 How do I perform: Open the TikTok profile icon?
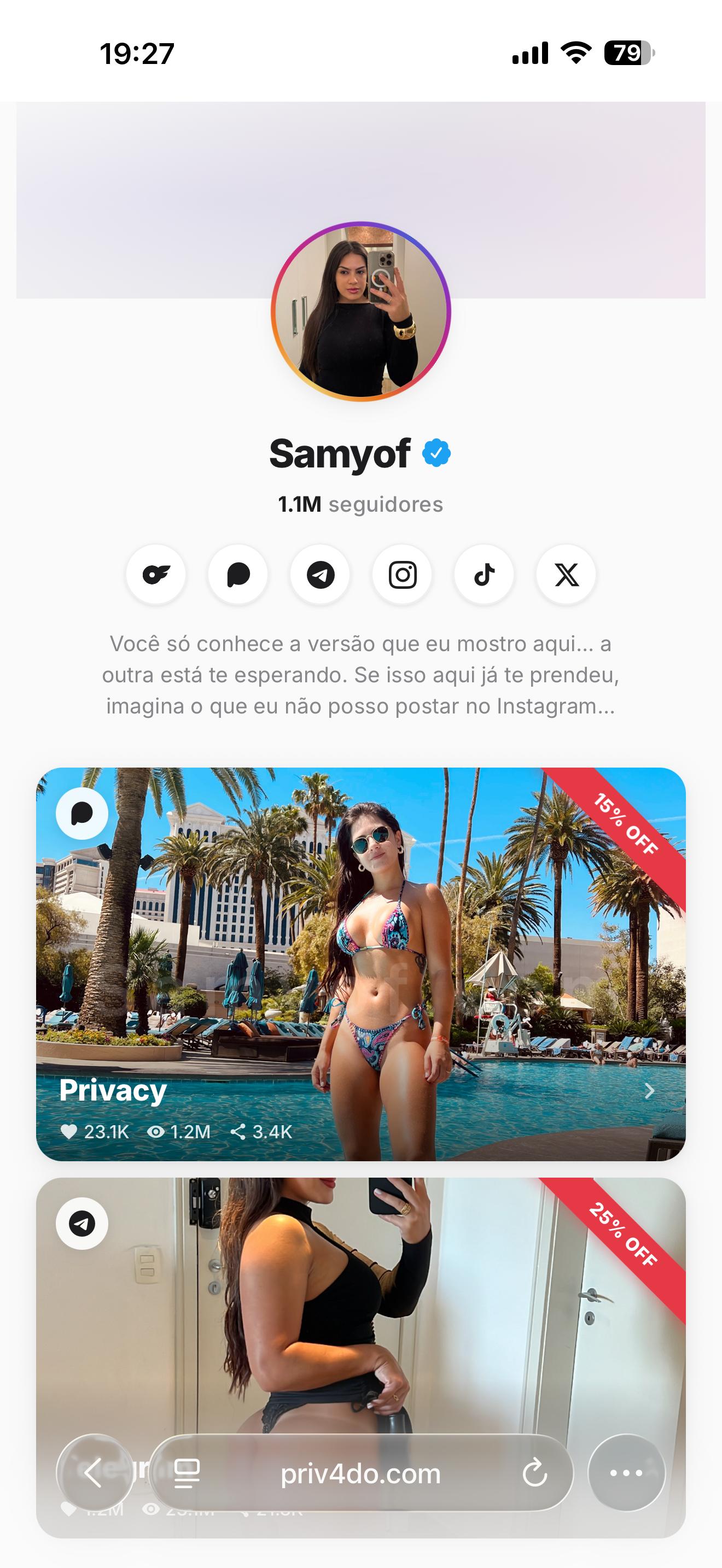(484, 575)
